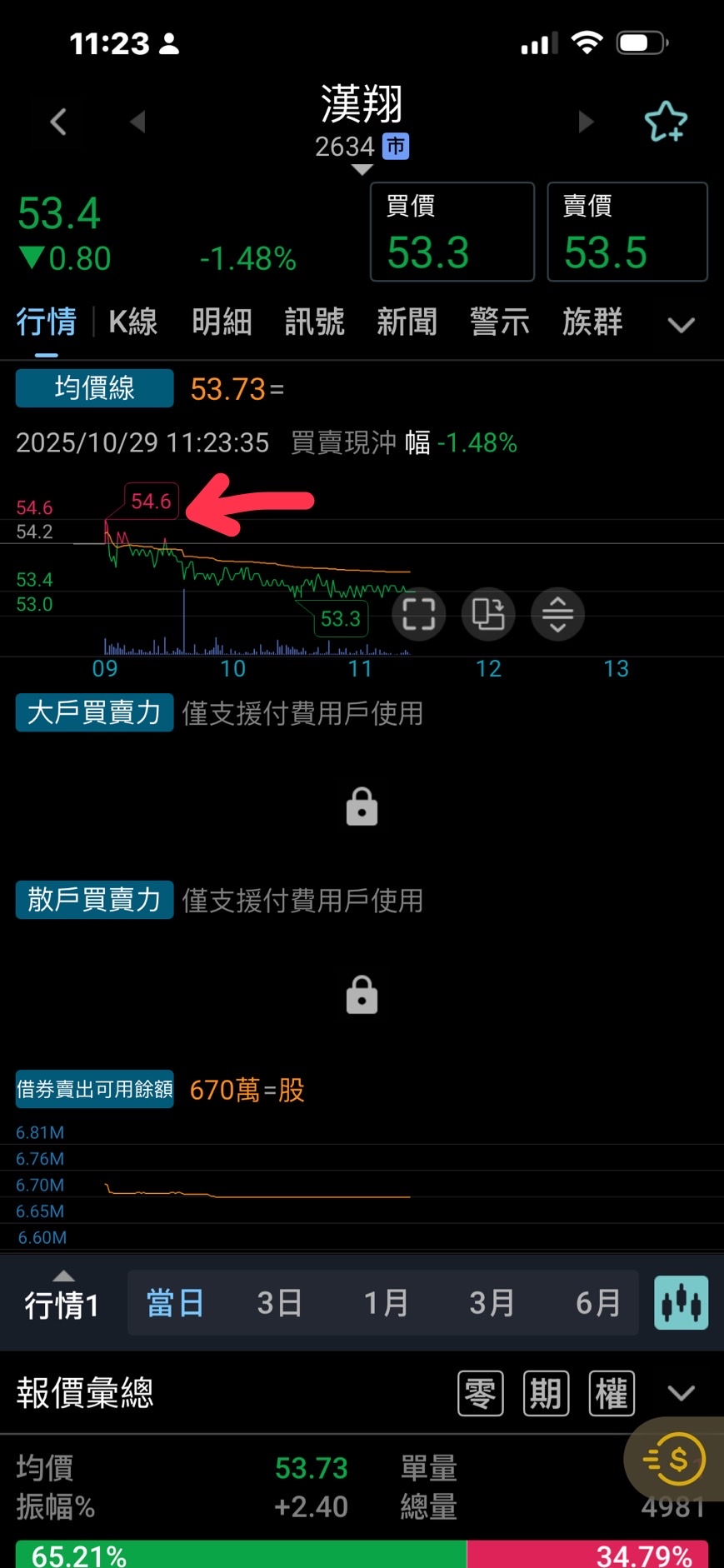Expand the chart to fullscreen
The width and height of the screenshot is (724, 1568).
pyautogui.click(x=418, y=615)
